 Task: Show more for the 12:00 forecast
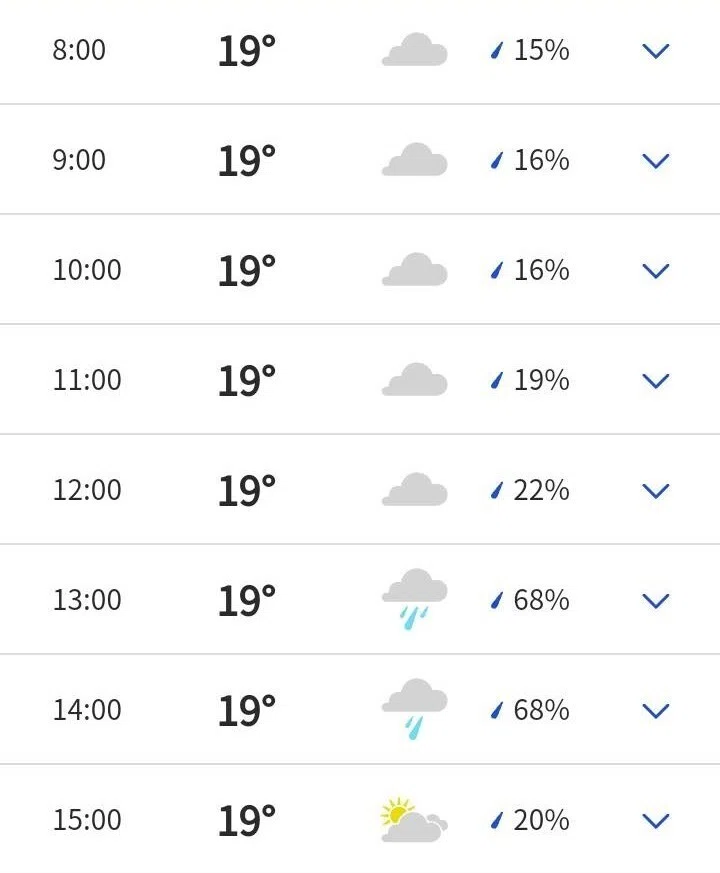655,491
